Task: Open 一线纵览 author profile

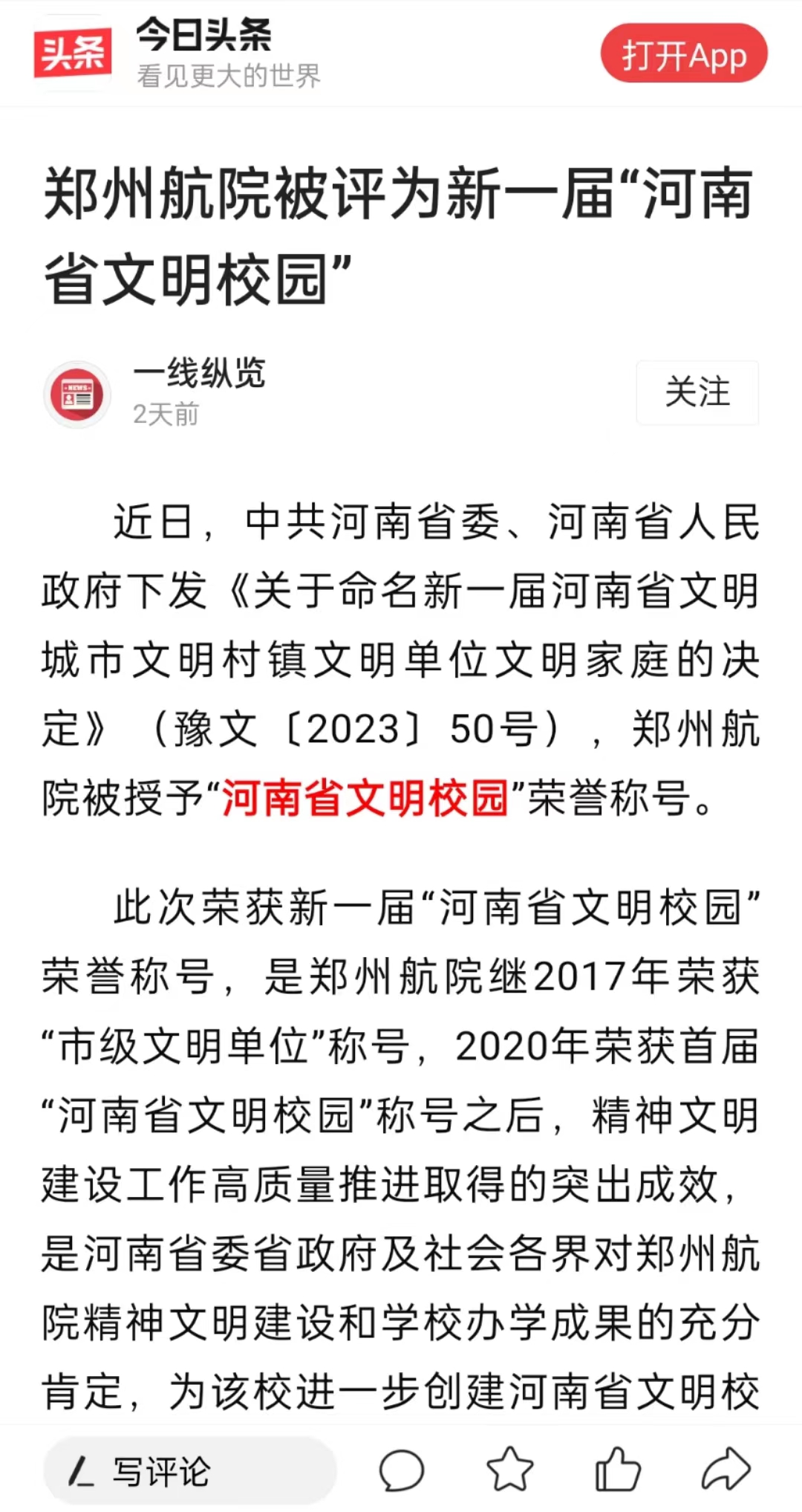Action: click(x=199, y=373)
